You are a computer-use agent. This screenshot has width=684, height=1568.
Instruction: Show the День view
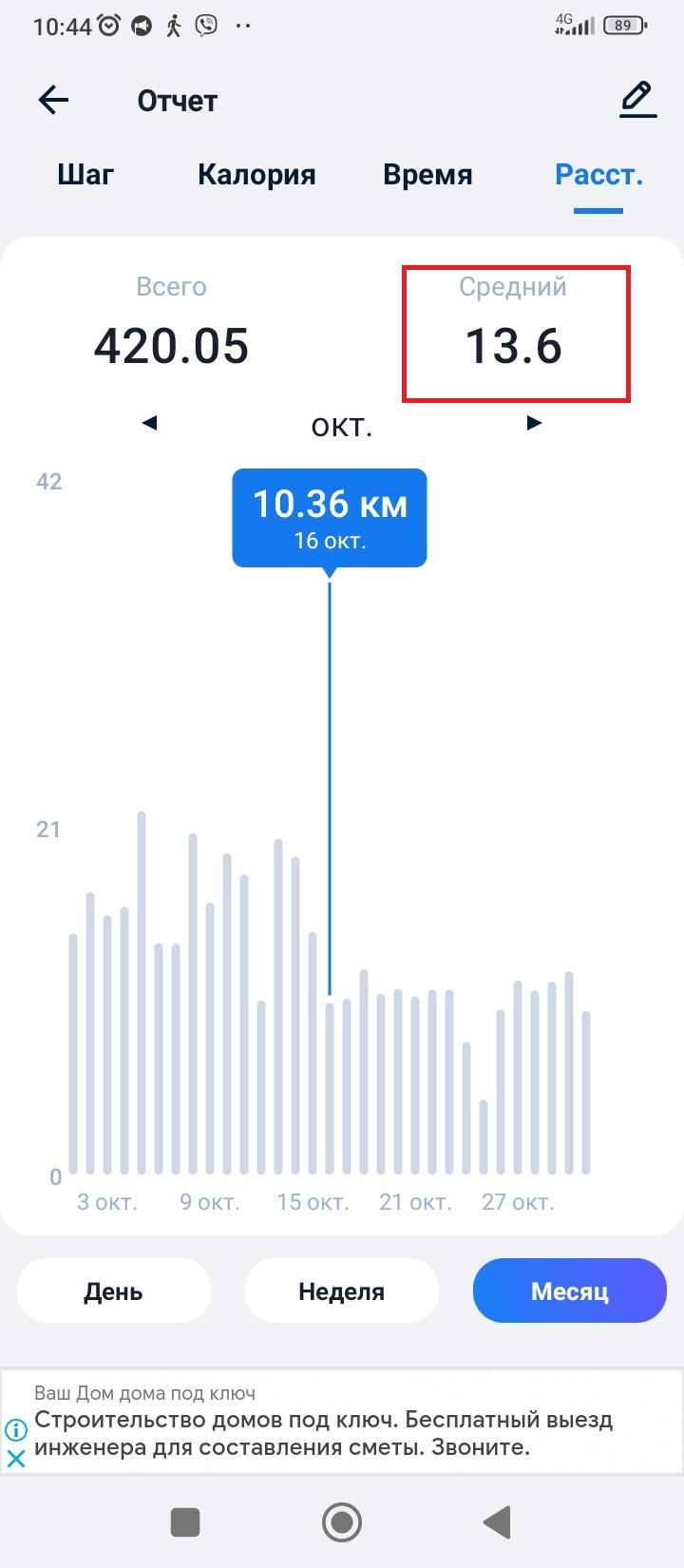[114, 1291]
